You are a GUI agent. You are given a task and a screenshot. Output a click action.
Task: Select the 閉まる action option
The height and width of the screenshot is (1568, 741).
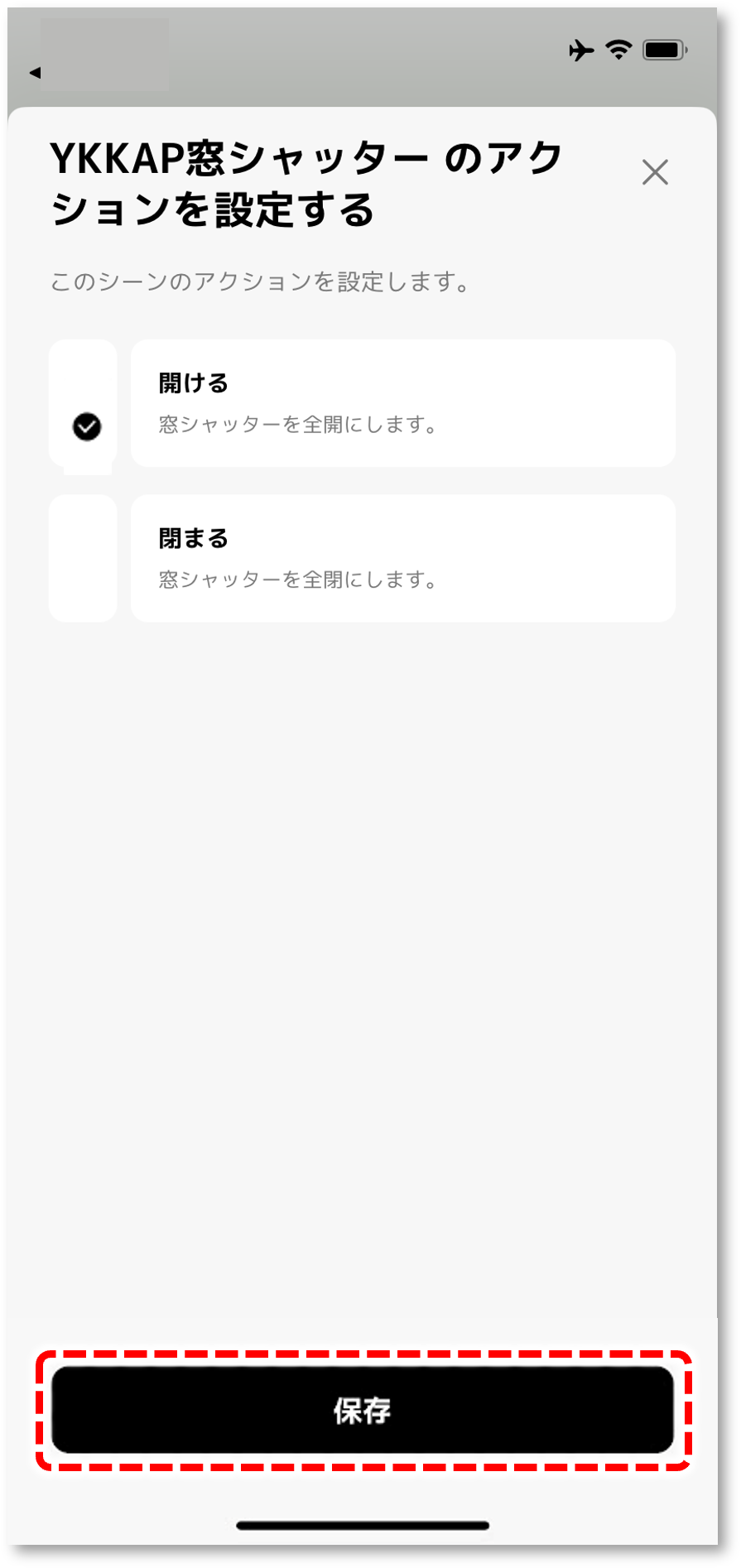402,558
